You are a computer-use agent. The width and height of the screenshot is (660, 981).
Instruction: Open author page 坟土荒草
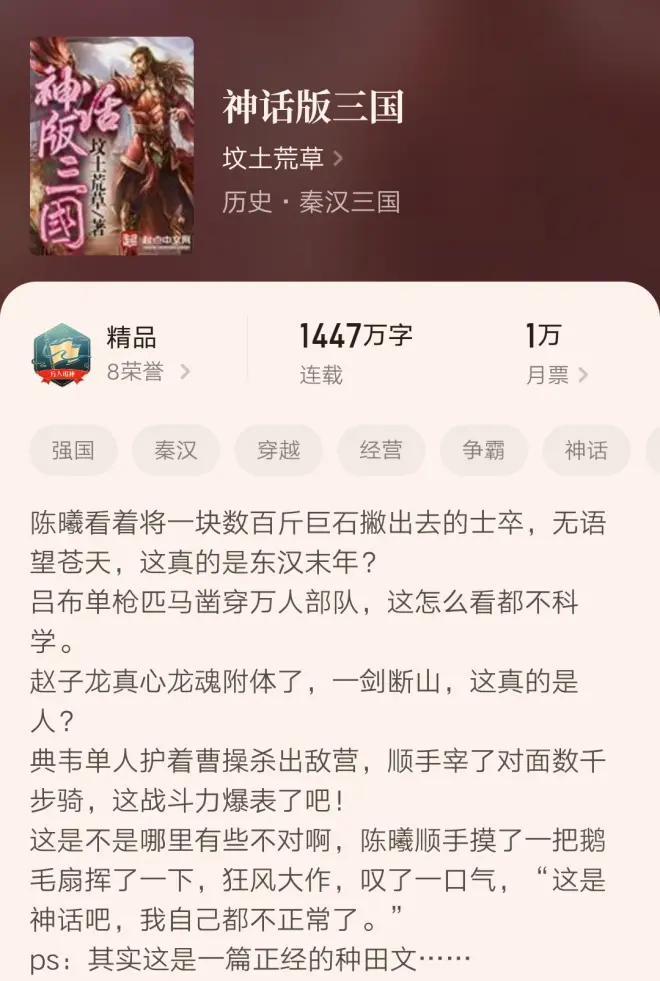(x=283, y=158)
